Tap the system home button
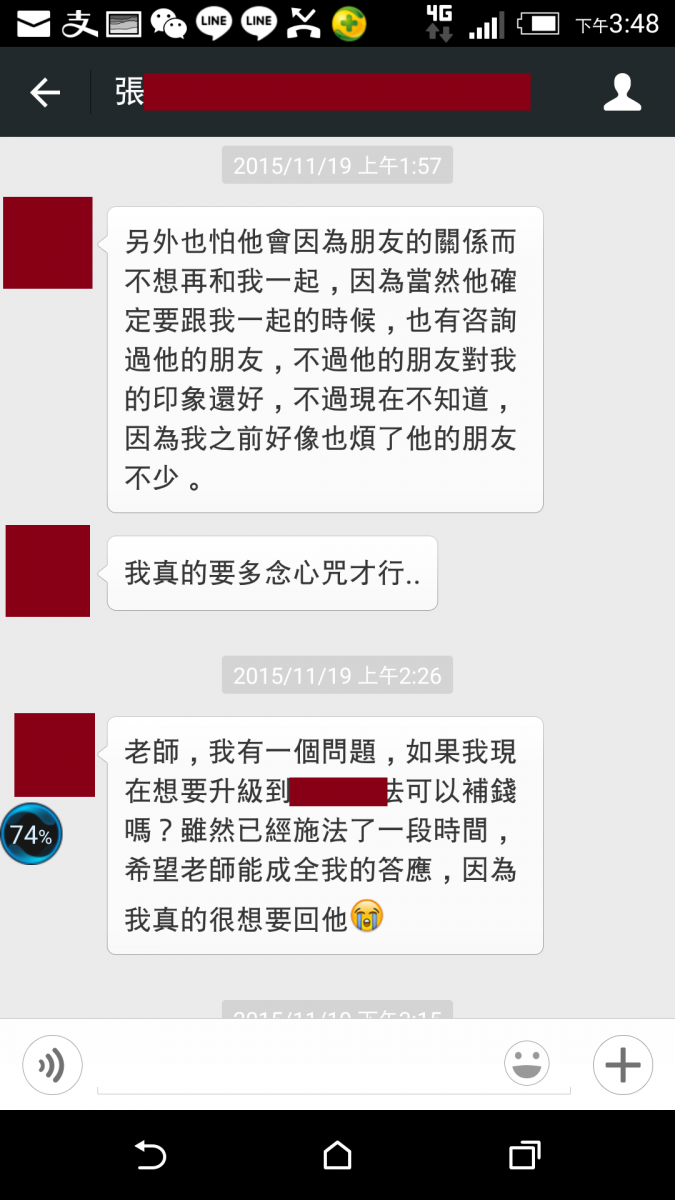Screen dimensions: 675x1200 [337, 1156]
